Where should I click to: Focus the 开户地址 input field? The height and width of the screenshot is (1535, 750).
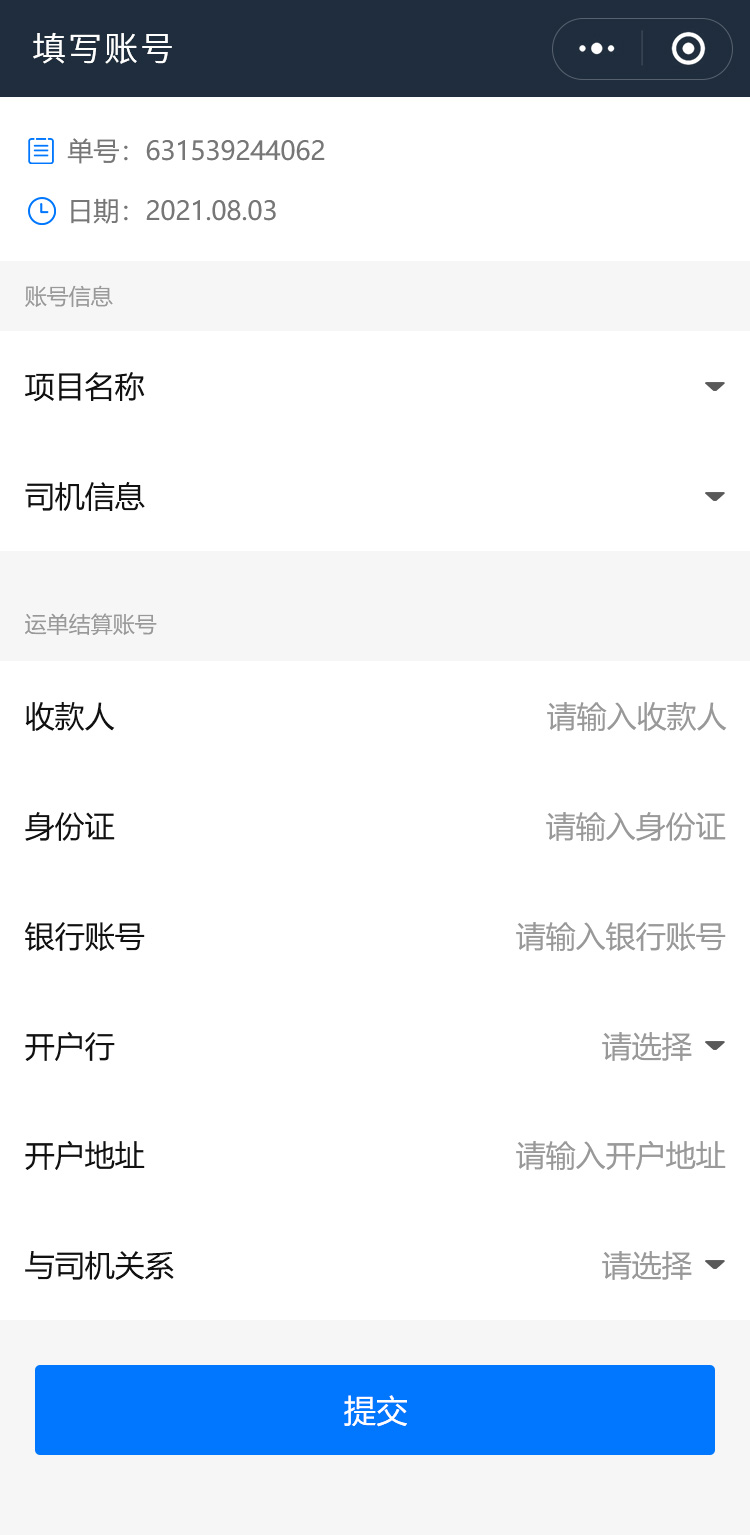(x=620, y=1156)
